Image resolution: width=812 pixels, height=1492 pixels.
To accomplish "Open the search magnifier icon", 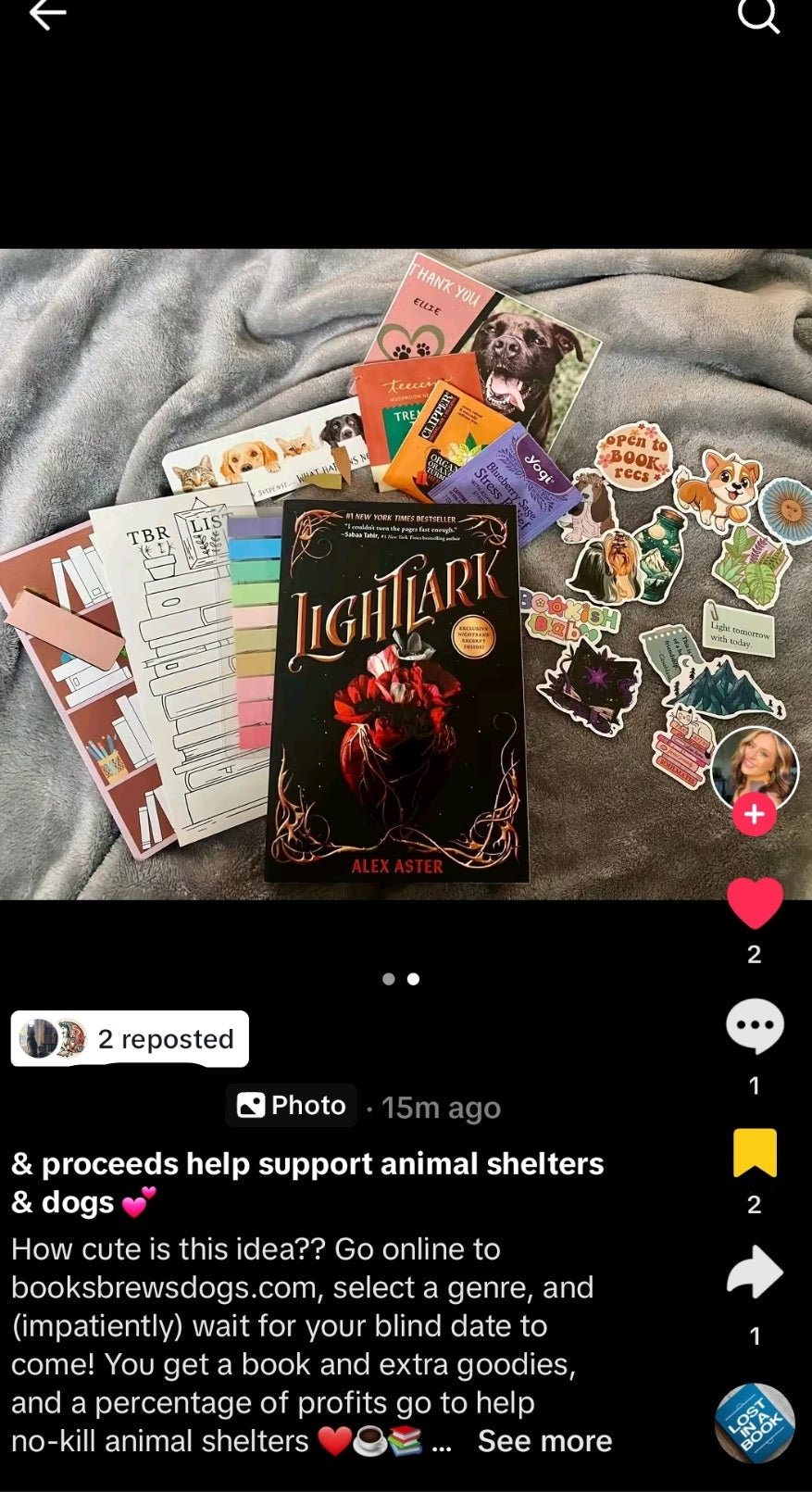I will coord(757,16).
